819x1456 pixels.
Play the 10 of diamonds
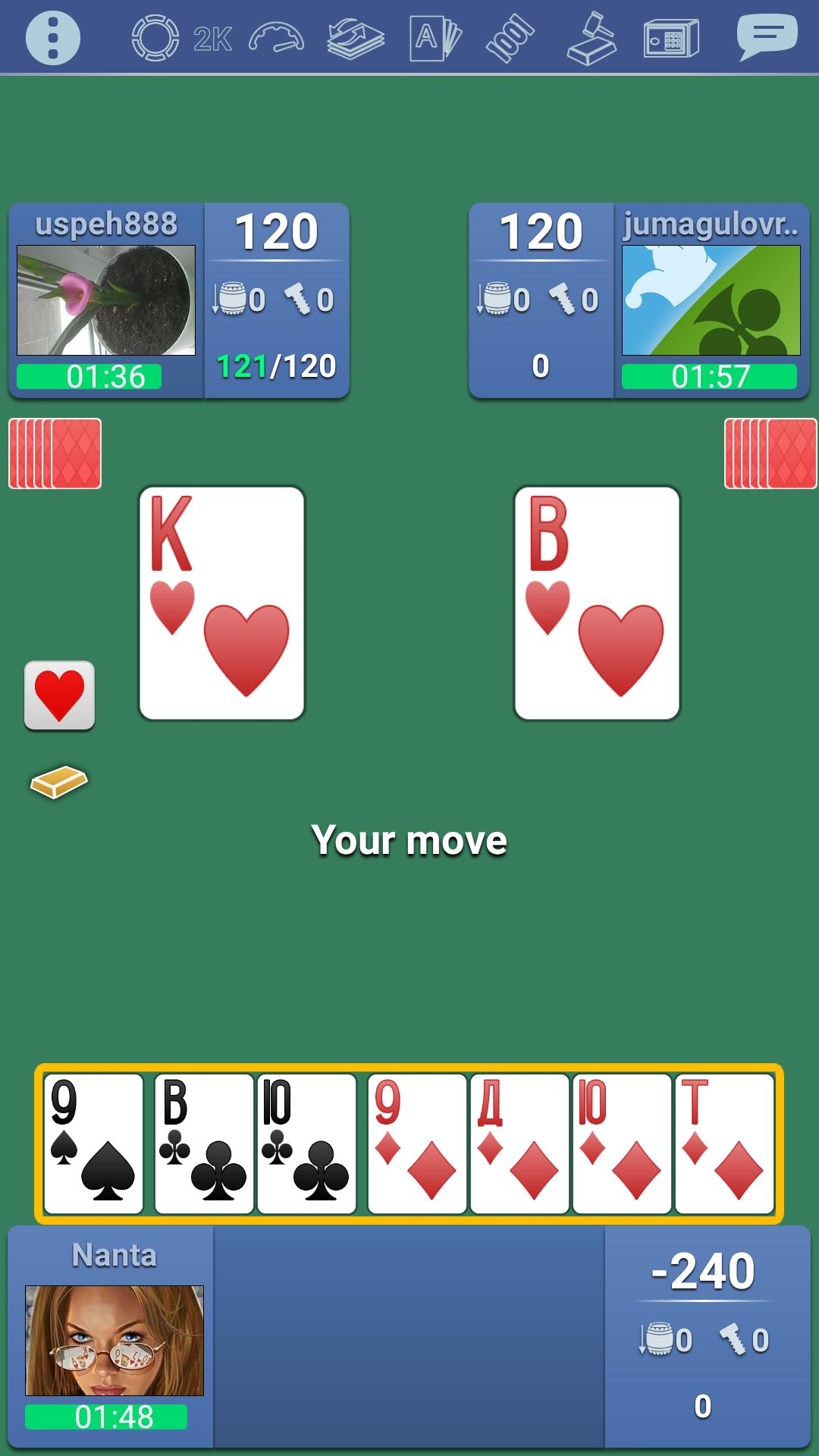[622, 1144]
